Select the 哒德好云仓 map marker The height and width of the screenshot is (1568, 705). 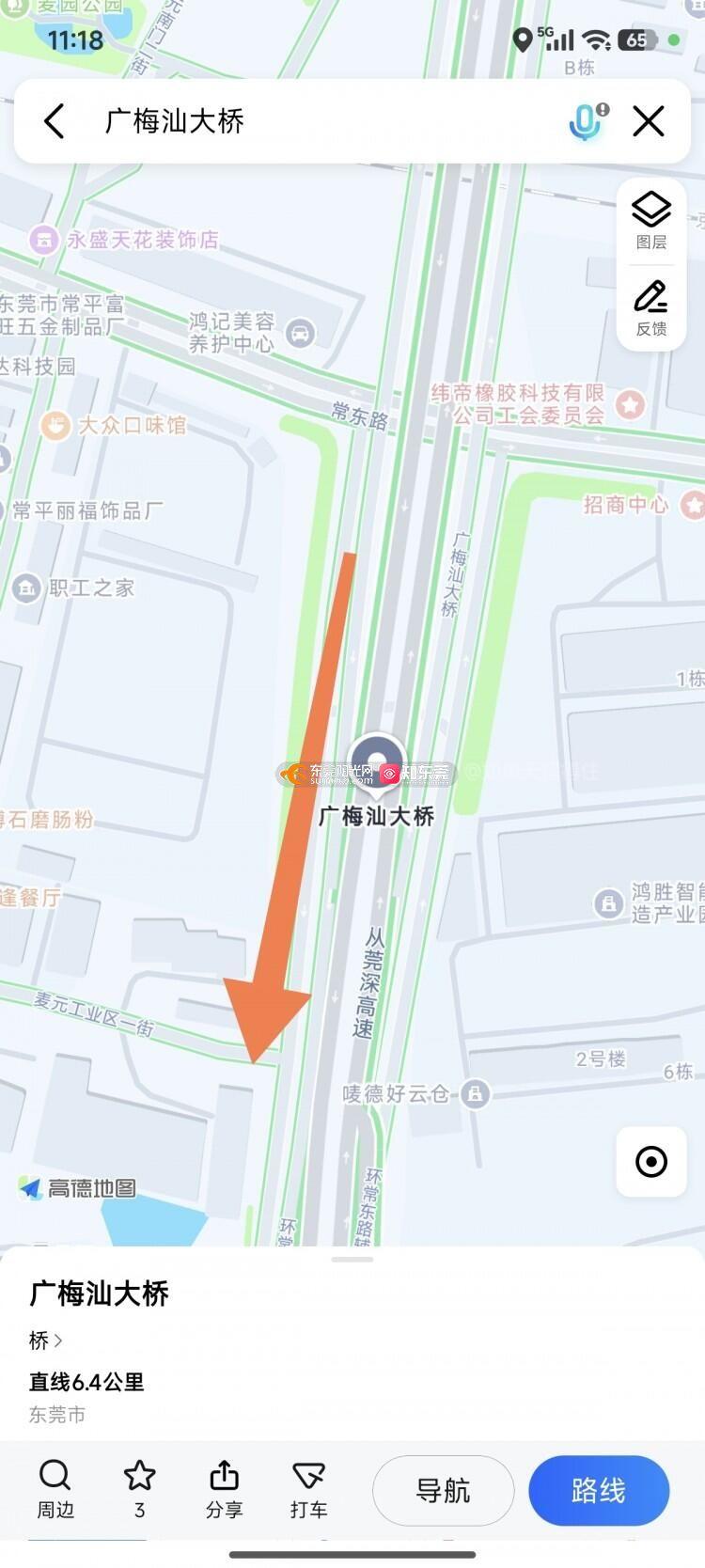(476, 1093)
